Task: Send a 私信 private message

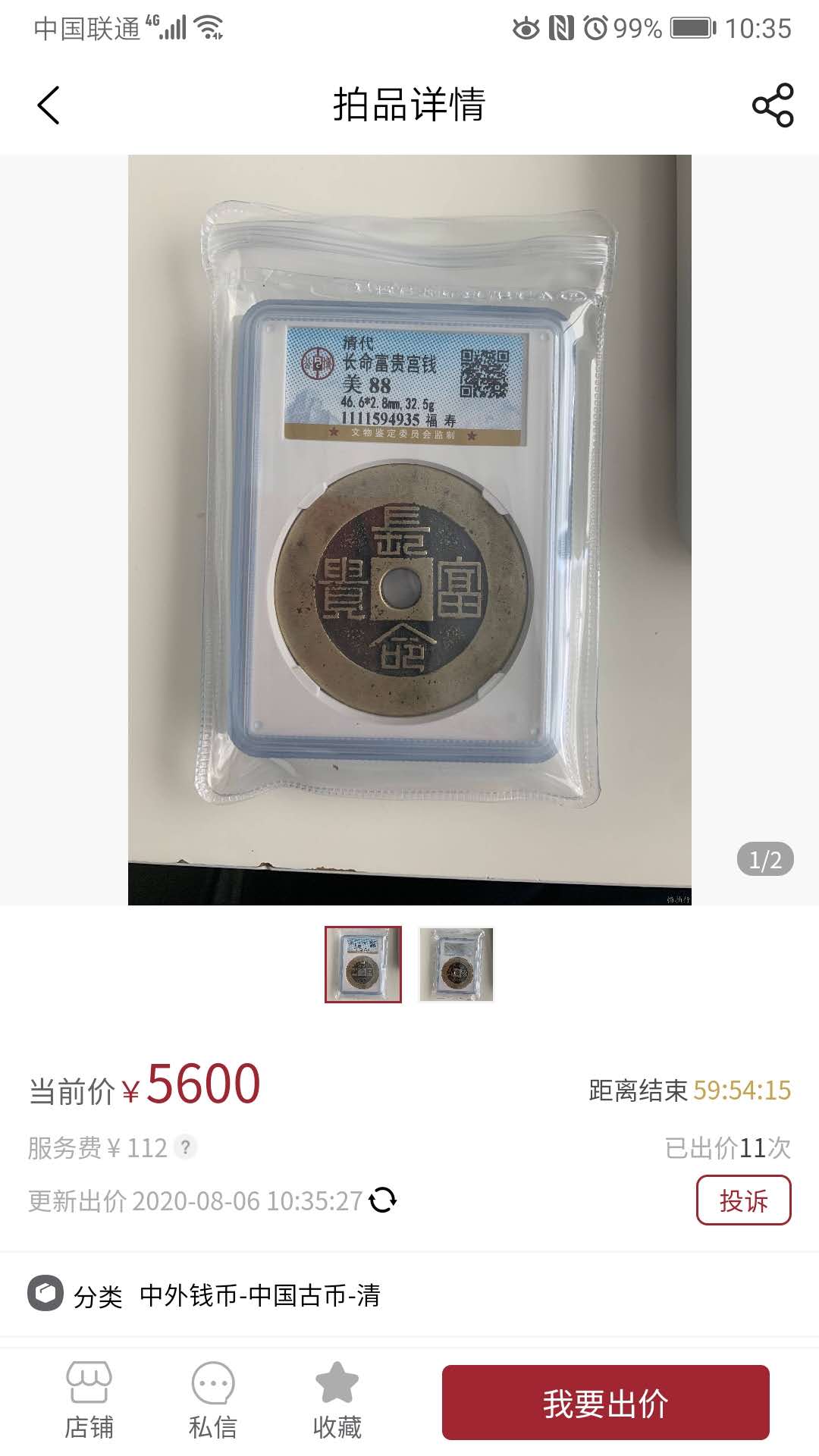Action: [213, 1400]
